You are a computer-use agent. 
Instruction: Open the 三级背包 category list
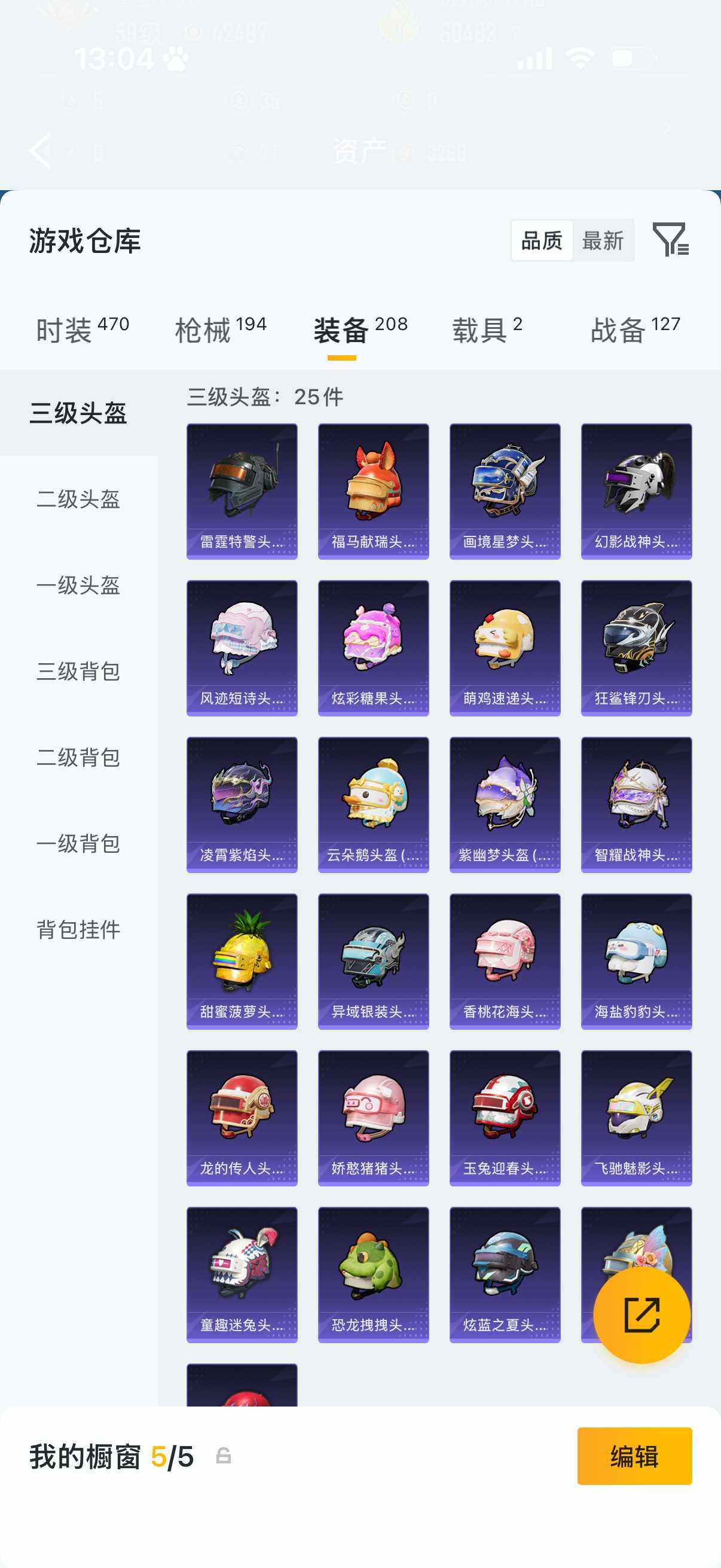point(78,672)
